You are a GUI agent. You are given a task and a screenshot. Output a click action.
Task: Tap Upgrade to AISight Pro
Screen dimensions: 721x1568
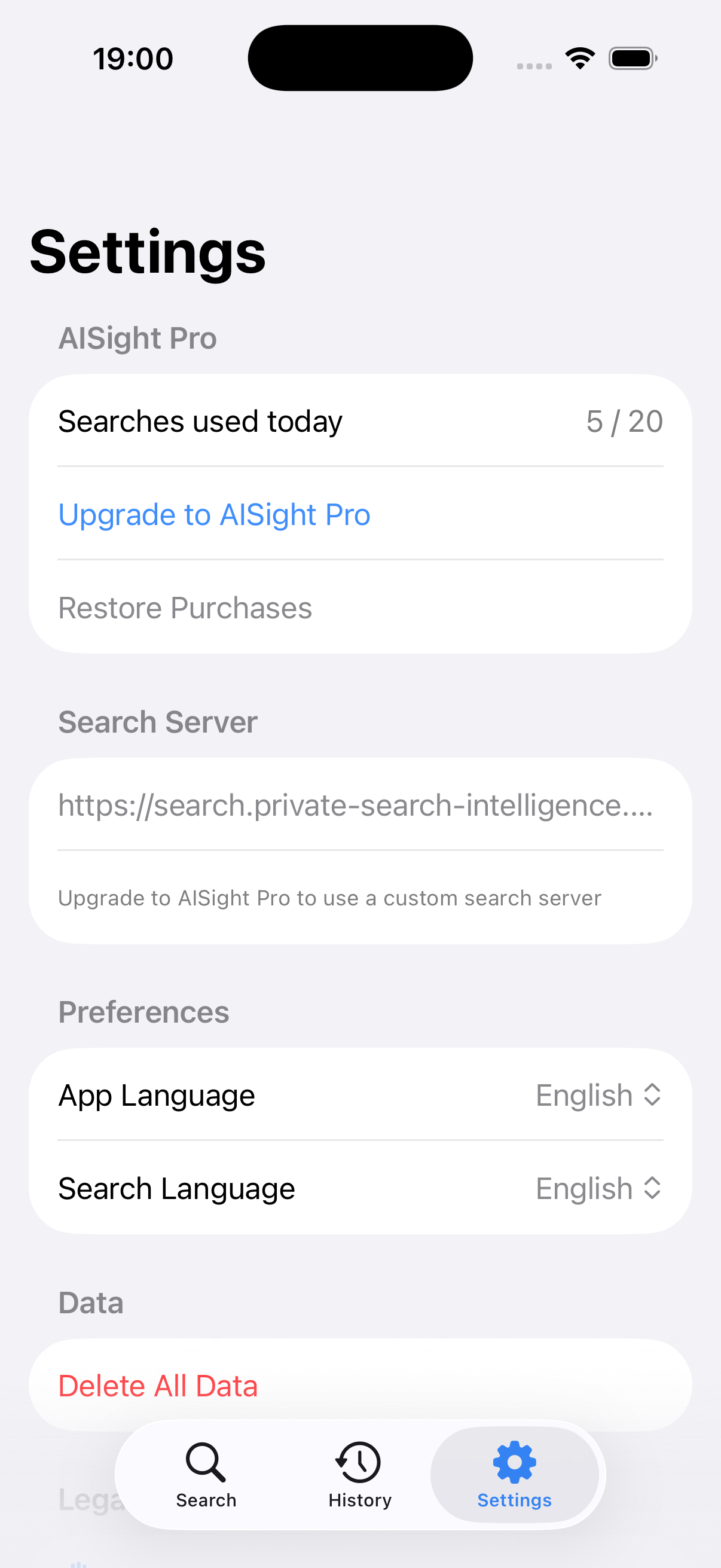coord(214,514)
